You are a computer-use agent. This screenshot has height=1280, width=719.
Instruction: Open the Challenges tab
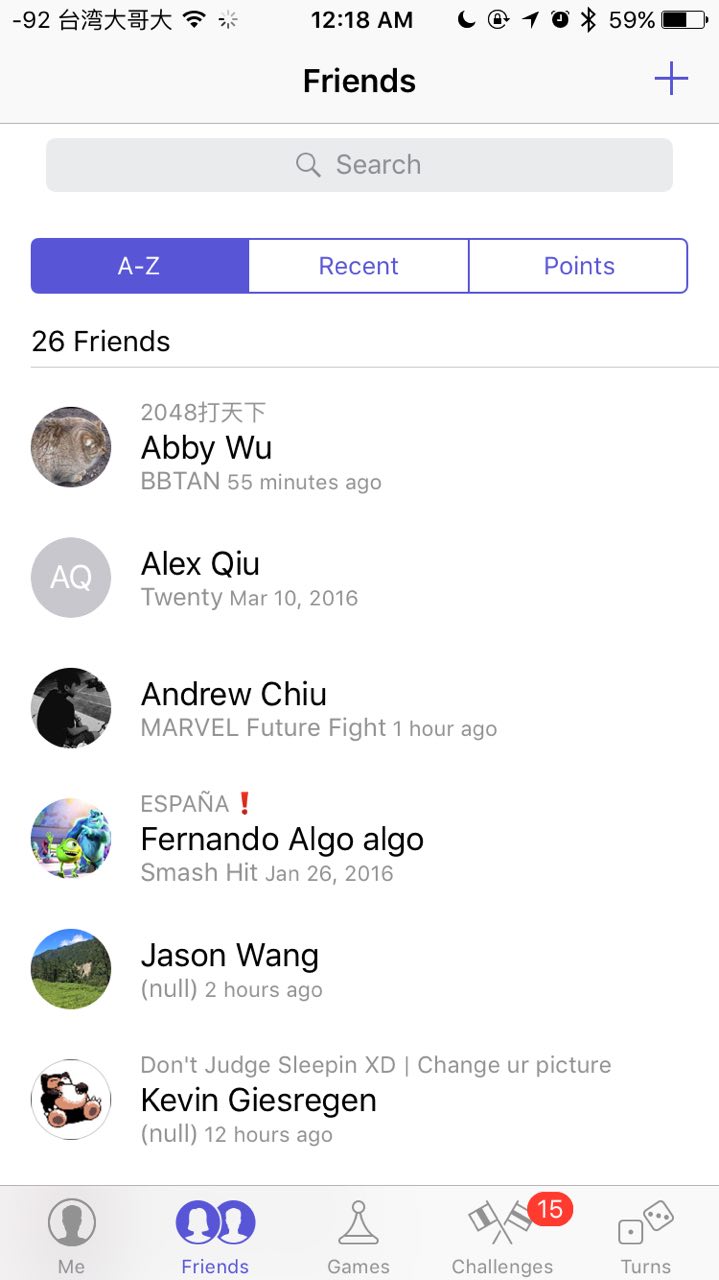pyautogui.click(x=502, y=1236)
